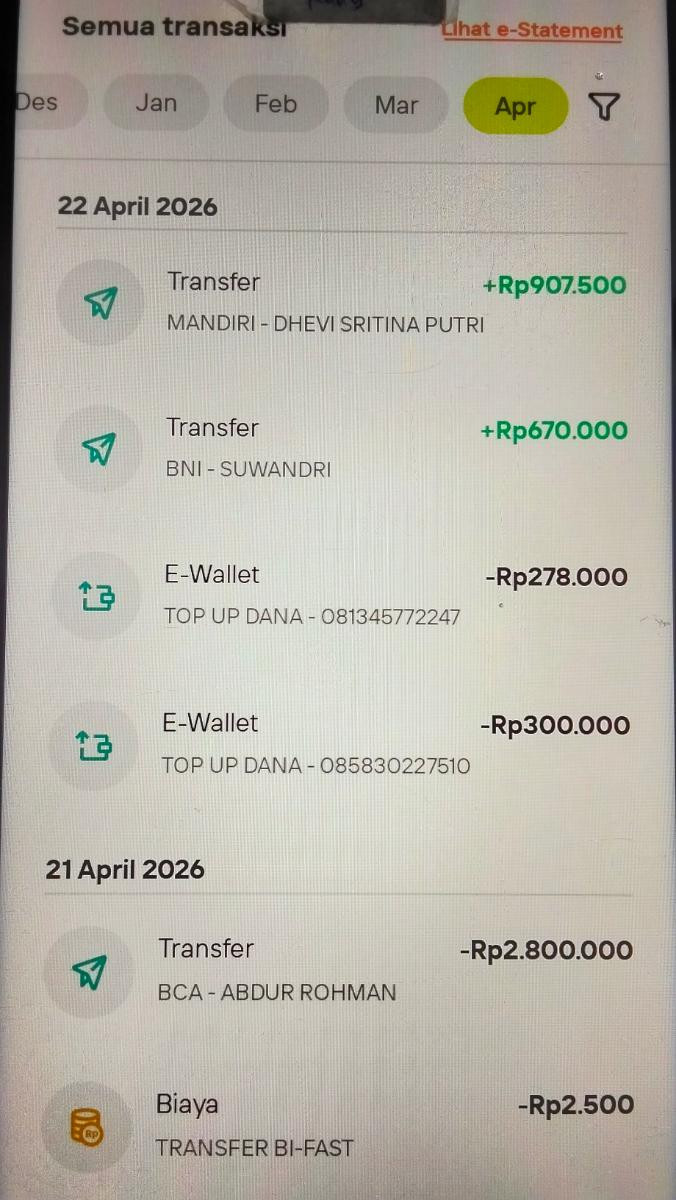676x1200 pixels.
Task: Switch to the Feb month chip
Action: tap(276, 104)
